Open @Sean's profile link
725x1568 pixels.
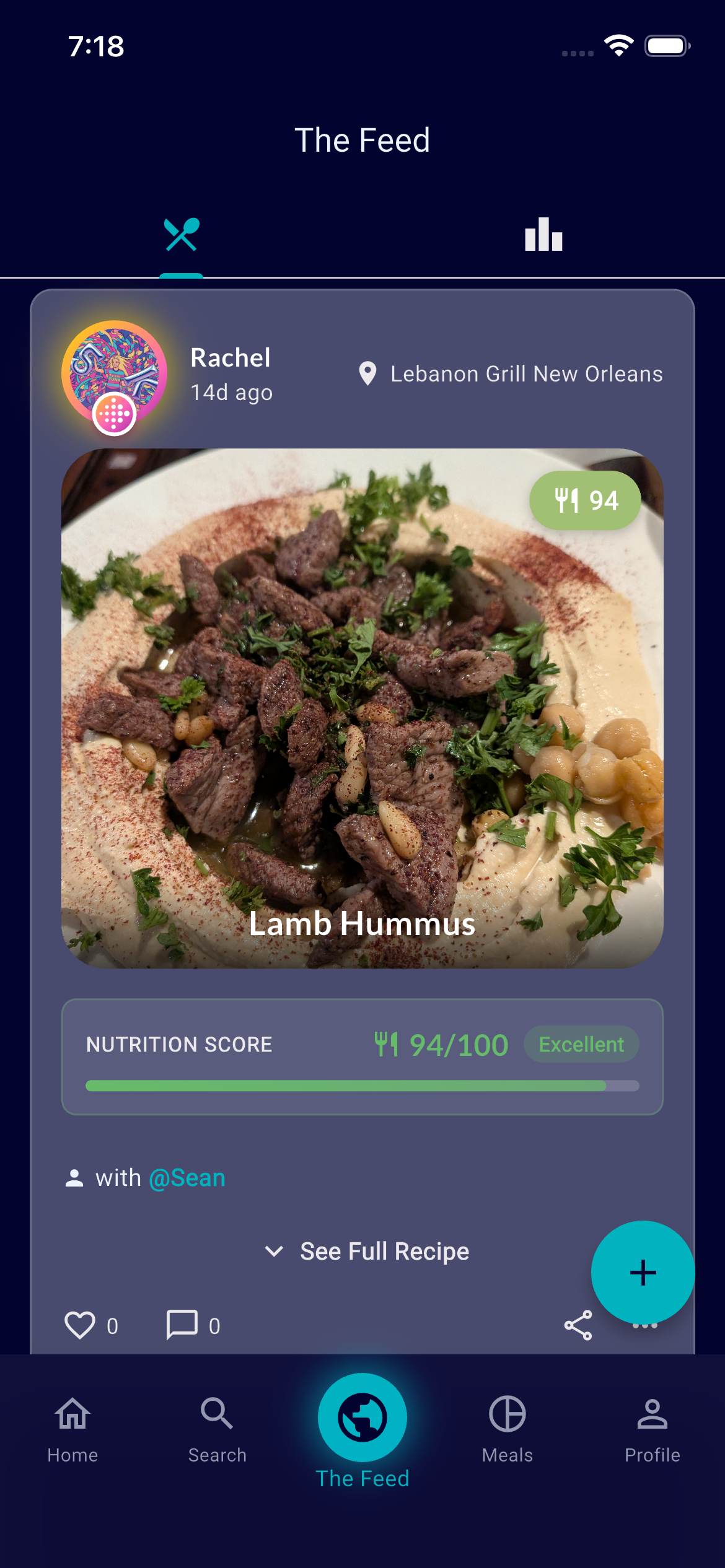coord(187,1177)
